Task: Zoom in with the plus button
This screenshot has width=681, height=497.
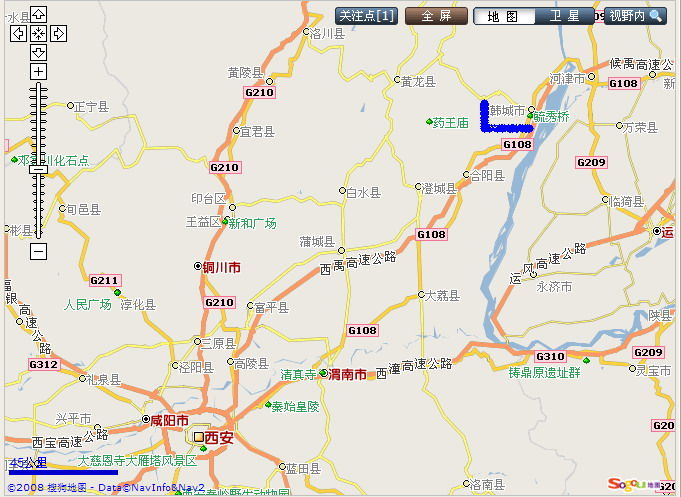Action: tap(38, 71)
